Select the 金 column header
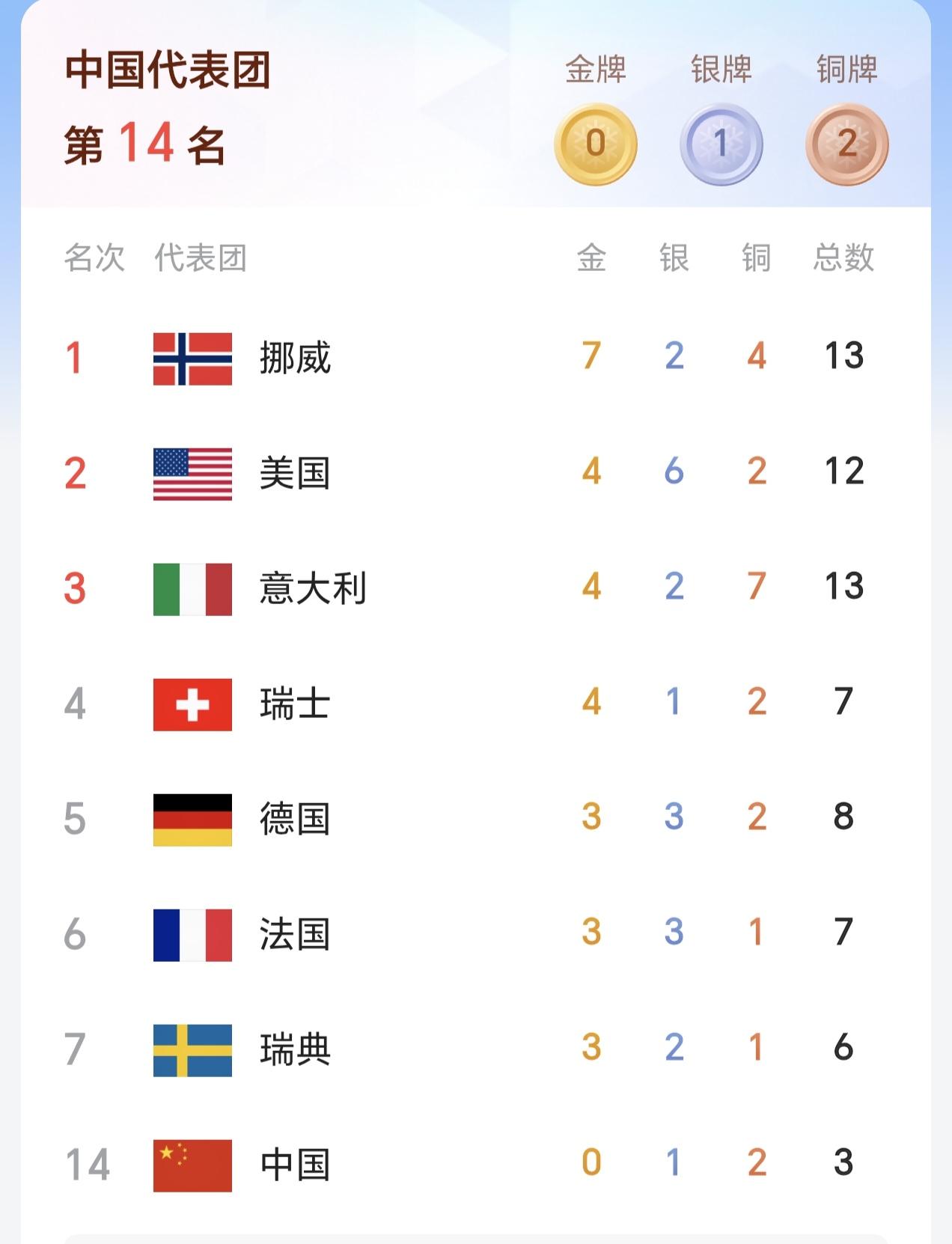 click(591, 258)
